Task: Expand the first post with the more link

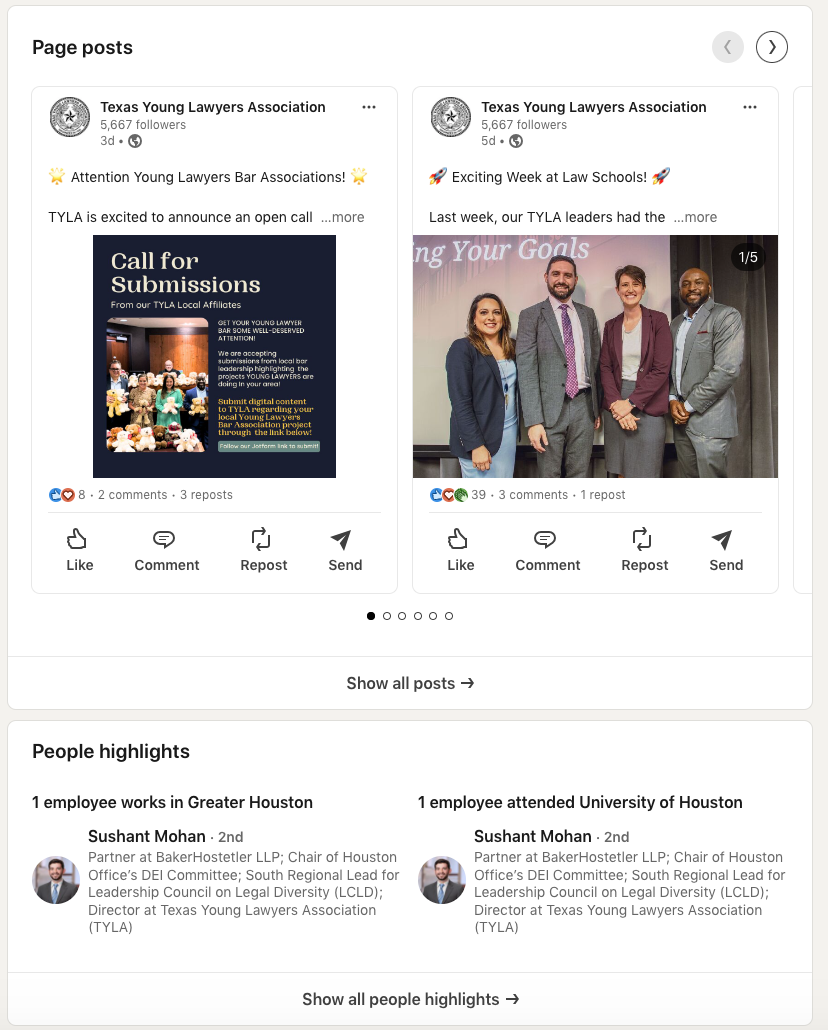Action: (341, 217)
